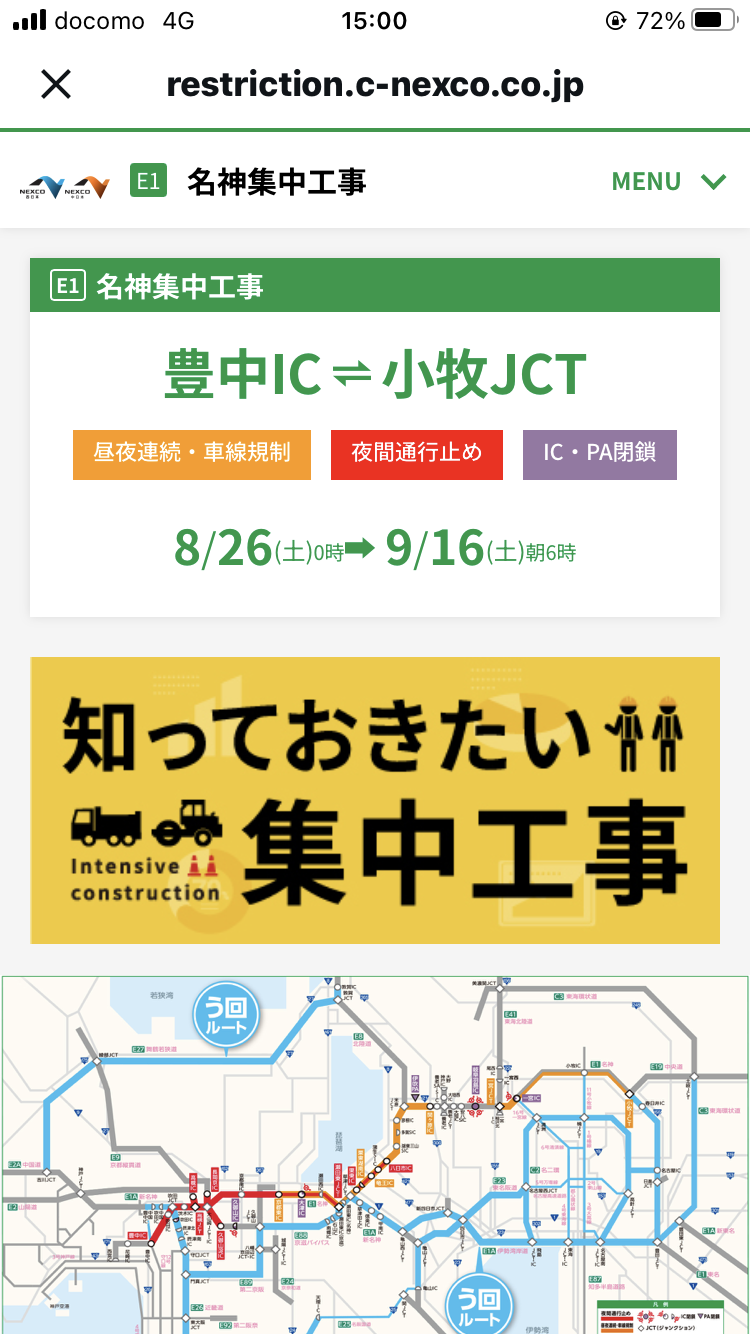Select the IC・PA閉鎖 purple chip
The height and width of the screenshot is (1334, 750).
600,455
